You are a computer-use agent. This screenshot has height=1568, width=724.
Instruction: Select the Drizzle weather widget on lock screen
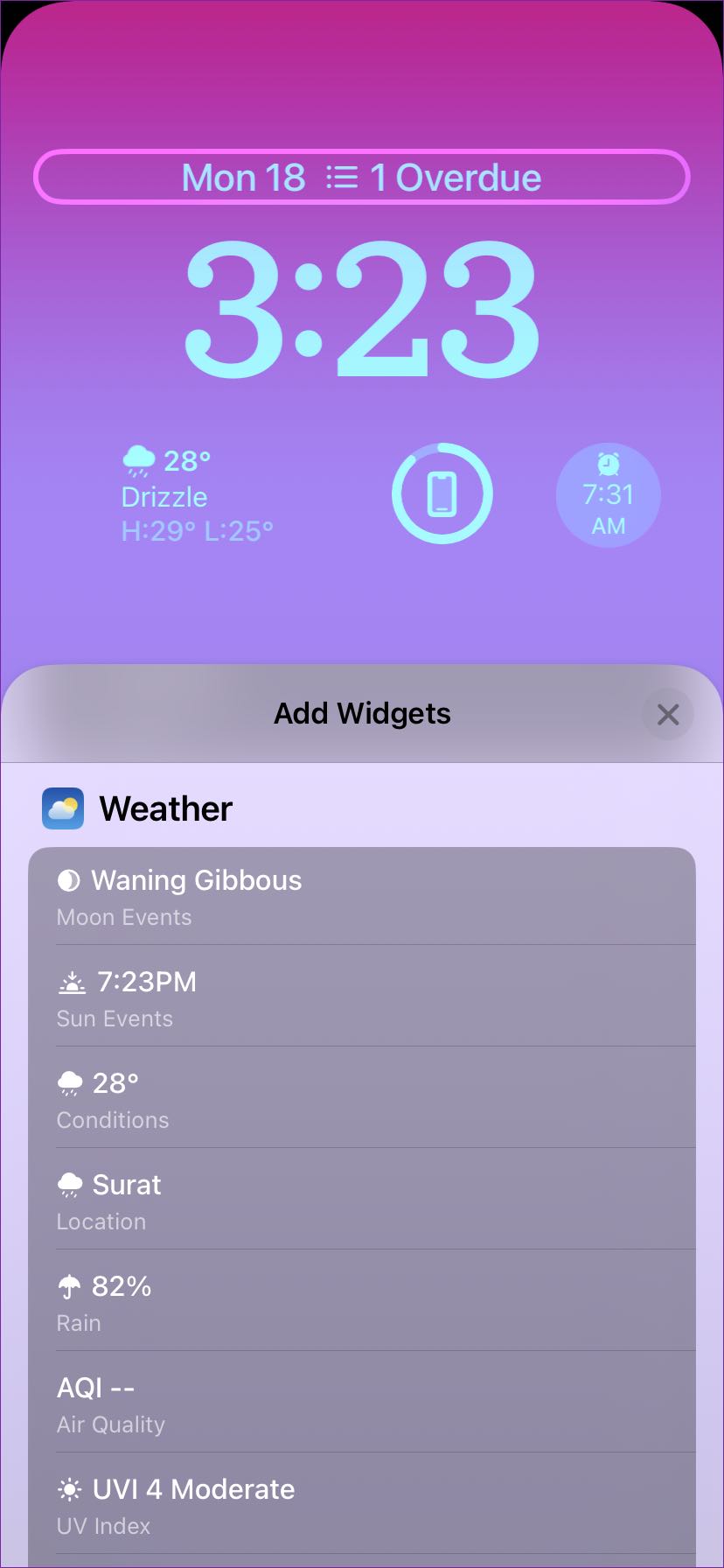pos(198,495)
